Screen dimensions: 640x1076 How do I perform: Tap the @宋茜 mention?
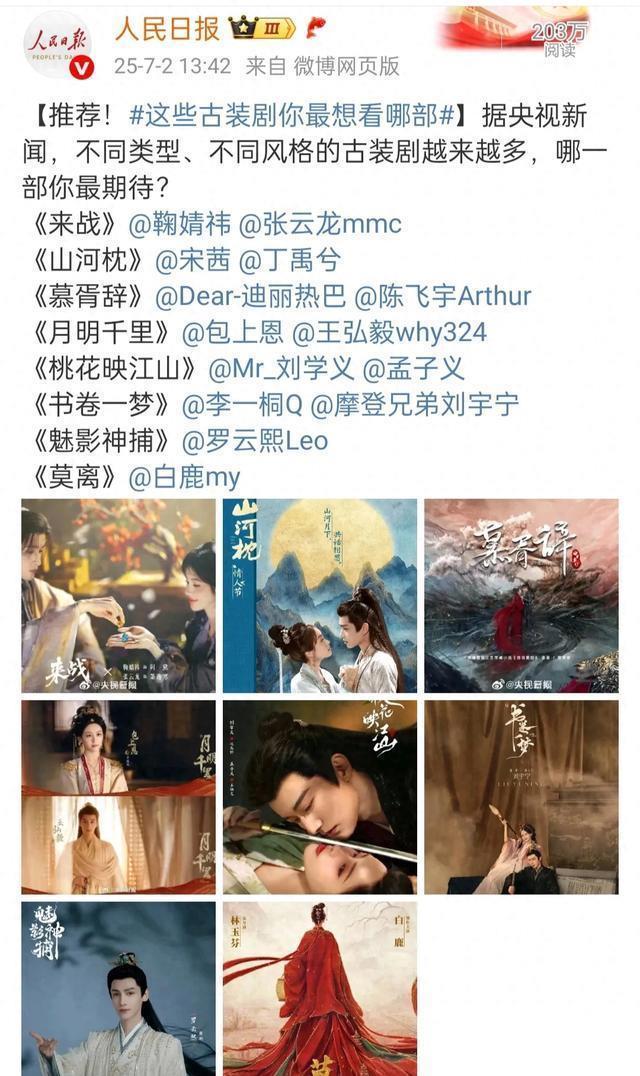pyautogui.click(x=193, y=260)
